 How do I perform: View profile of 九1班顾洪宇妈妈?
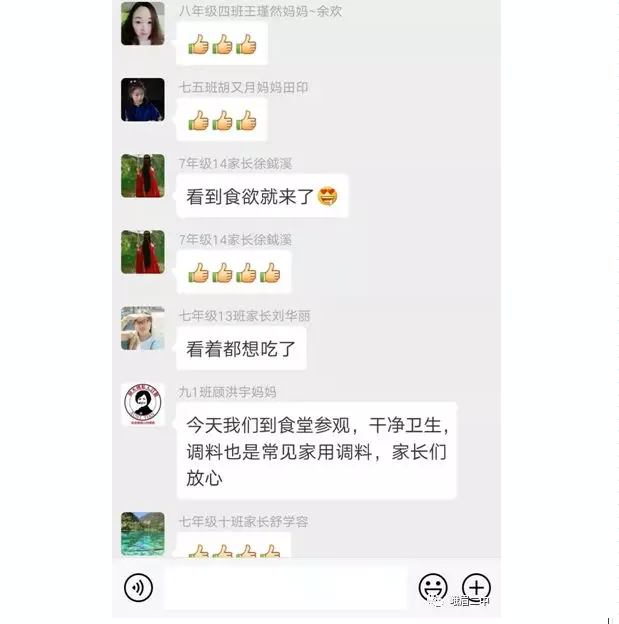[142, 404]
